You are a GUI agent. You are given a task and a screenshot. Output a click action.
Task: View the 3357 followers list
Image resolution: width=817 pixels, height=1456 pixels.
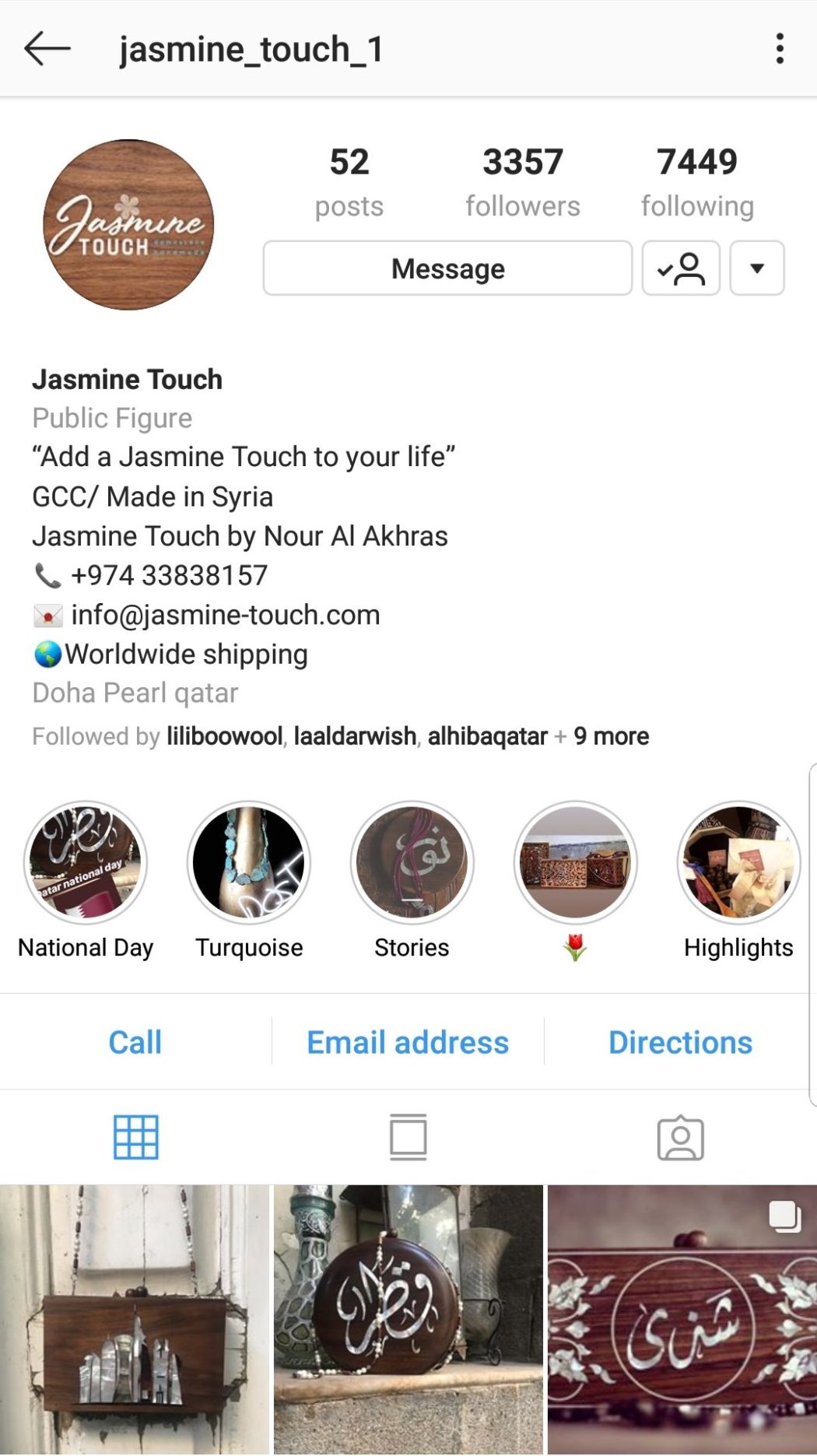pos(522,182)
